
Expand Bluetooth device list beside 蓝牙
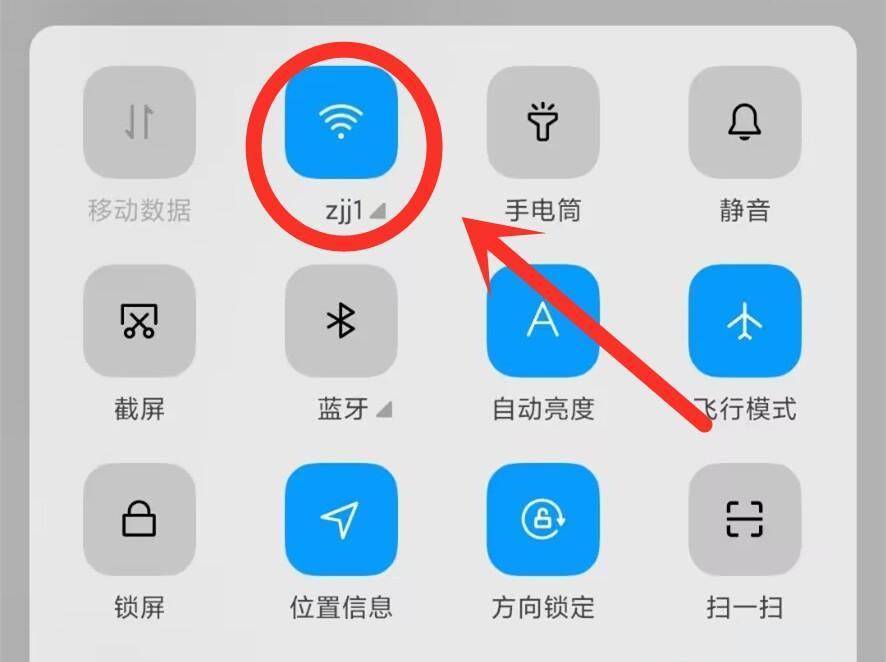tap(384, 409)
